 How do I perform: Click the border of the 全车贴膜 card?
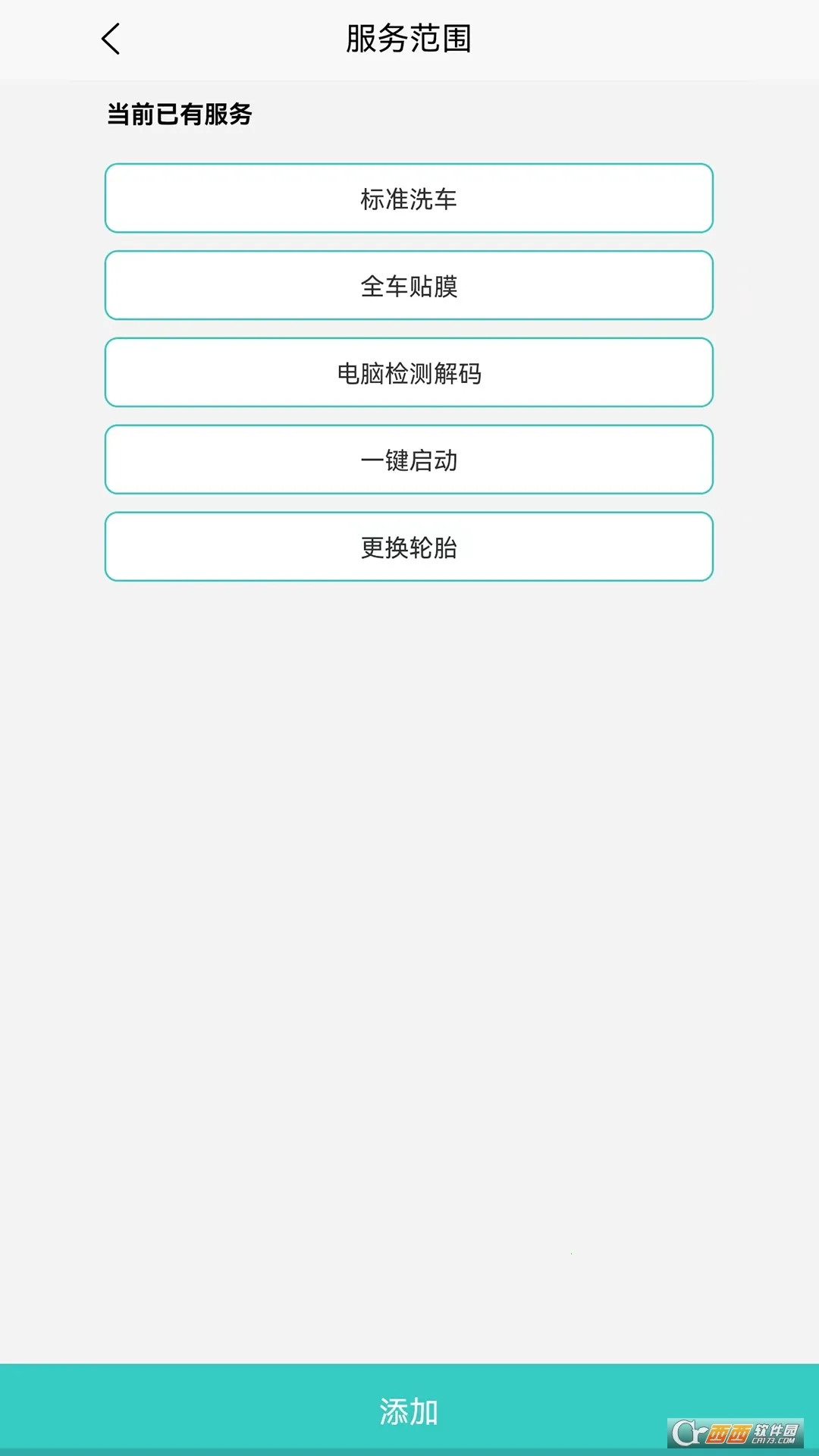(409, 252)
